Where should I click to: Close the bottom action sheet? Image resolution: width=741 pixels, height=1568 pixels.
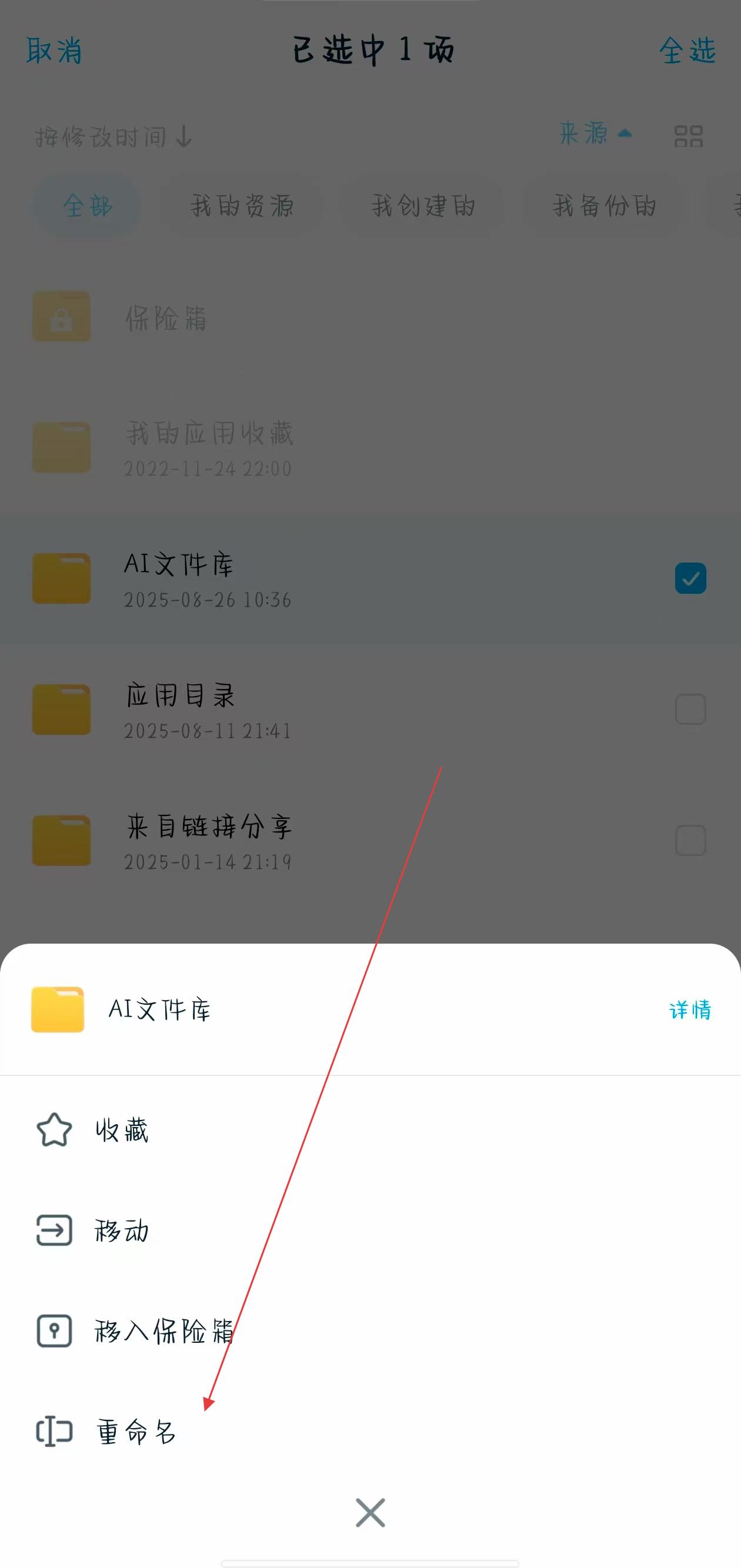pos(370,1513)
